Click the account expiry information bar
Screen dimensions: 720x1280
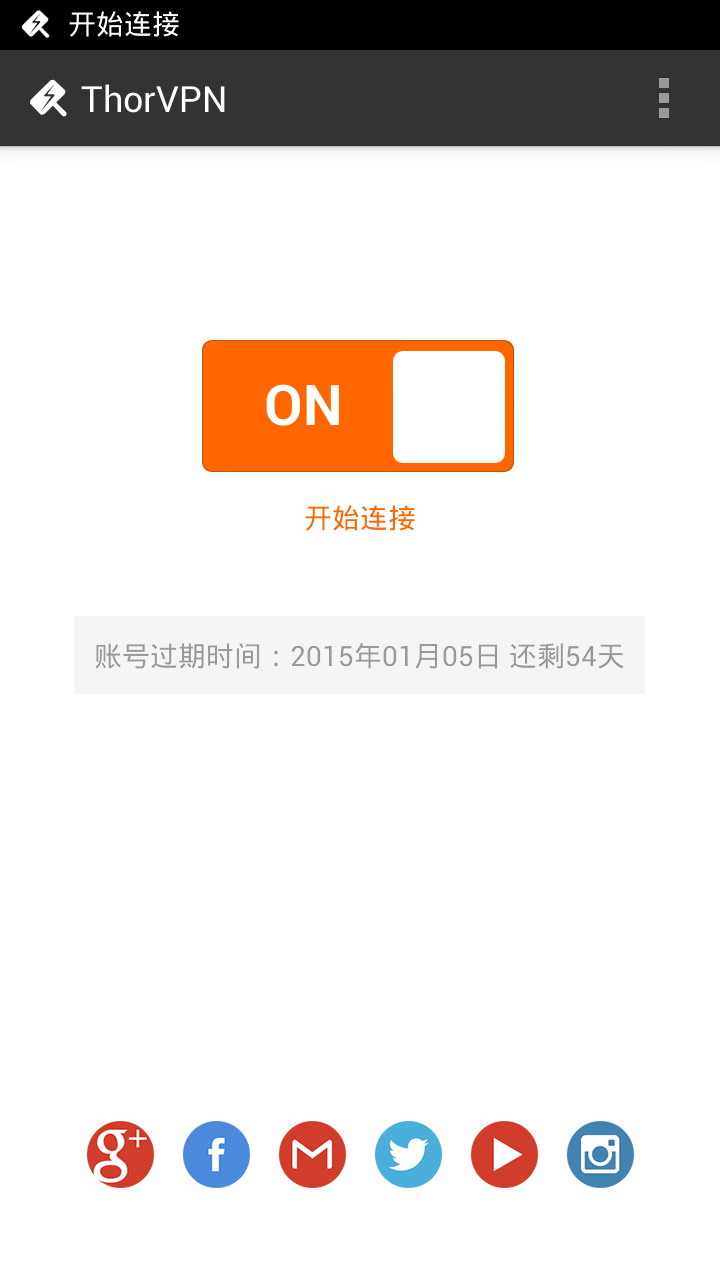point(359,654)
